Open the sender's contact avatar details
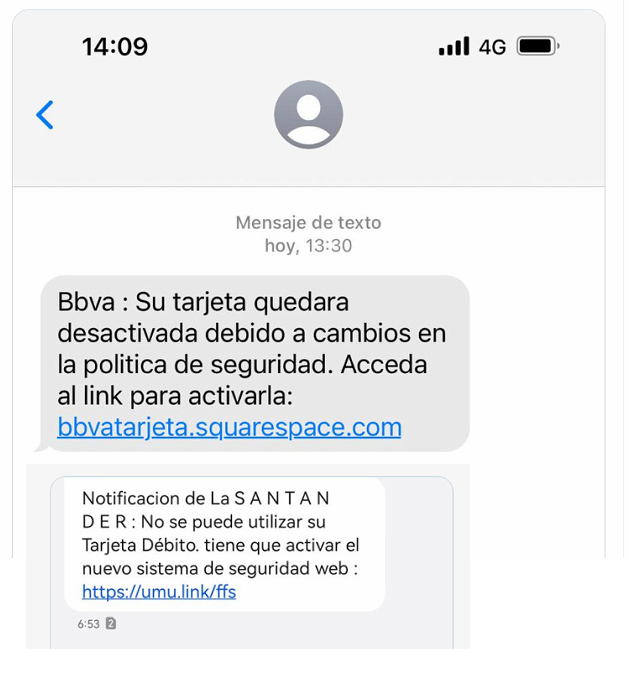Screen dimensions: 629x676 tap(308, 115)
